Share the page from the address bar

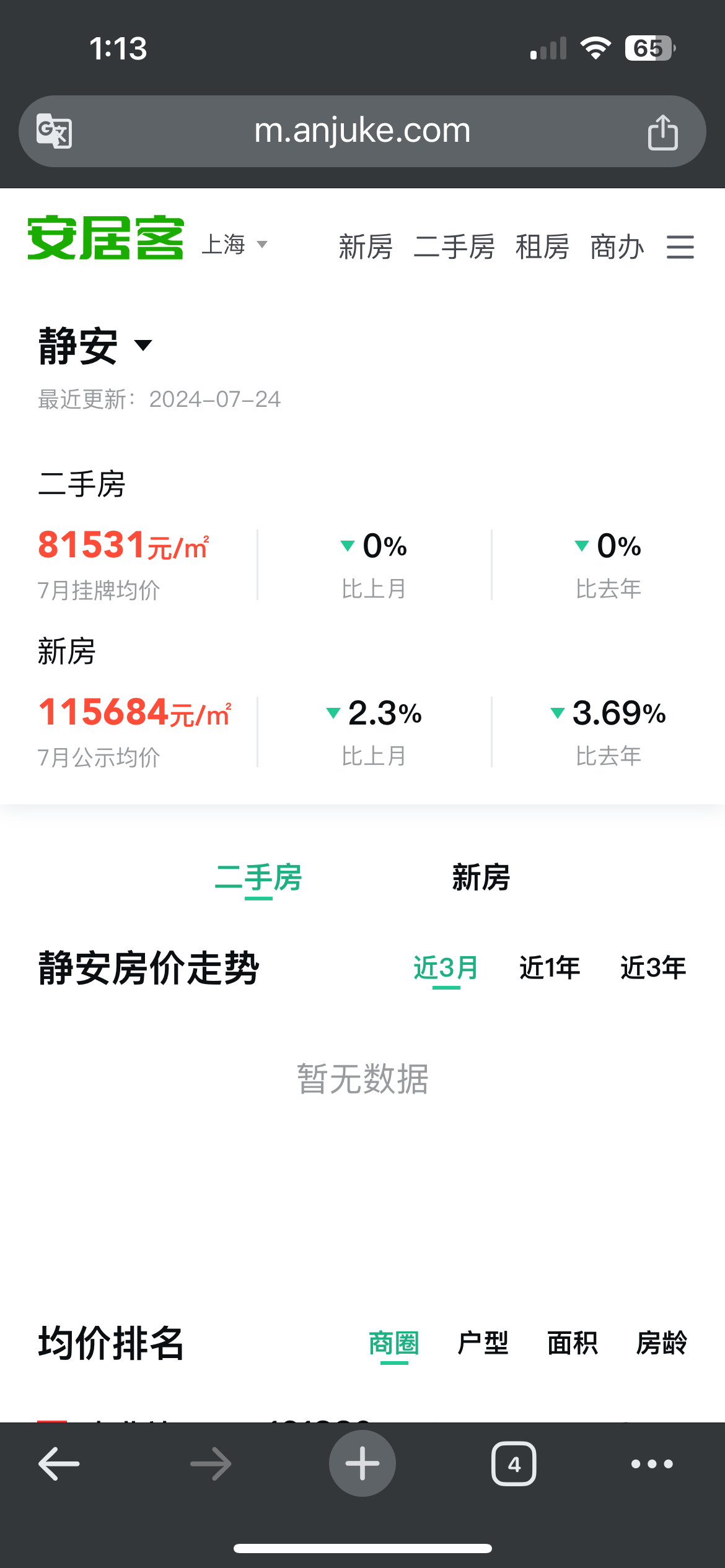pos(662,132)
